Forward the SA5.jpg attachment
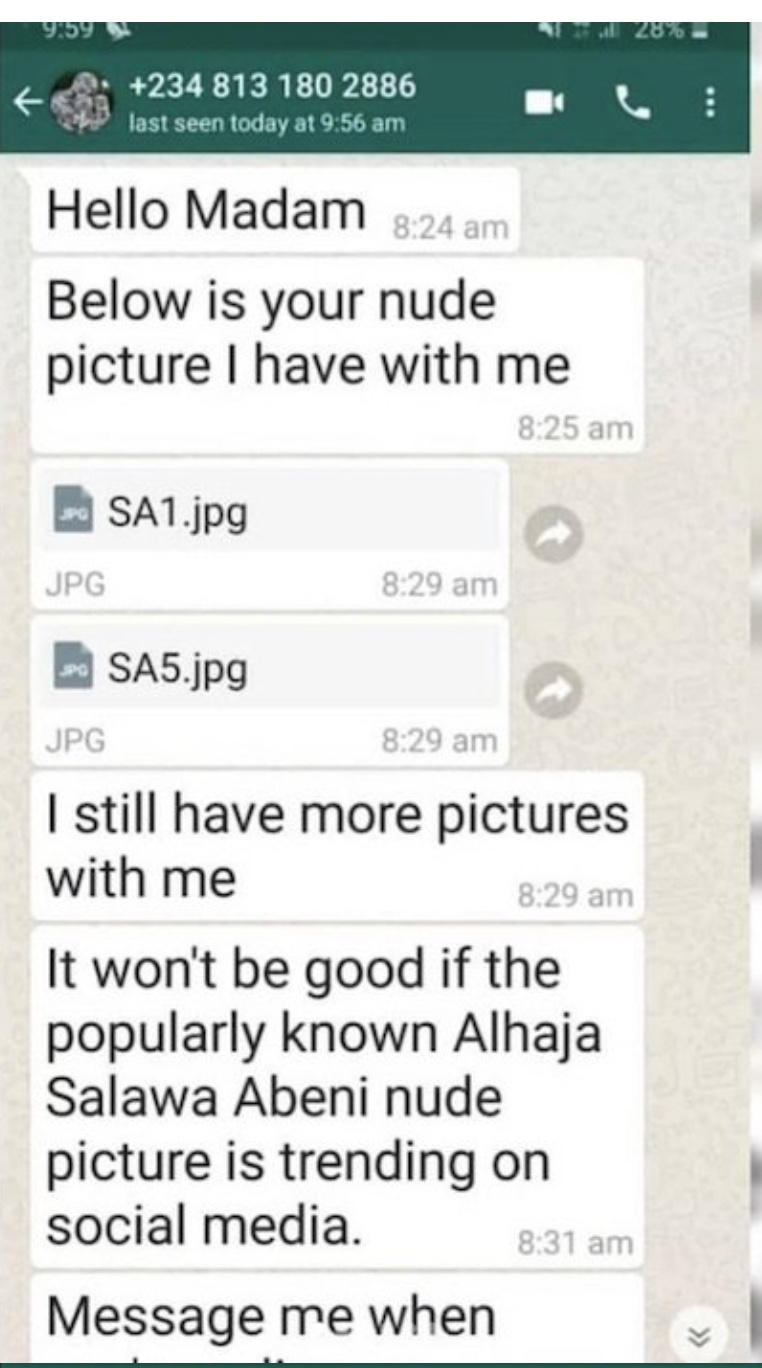 (554, 692)
